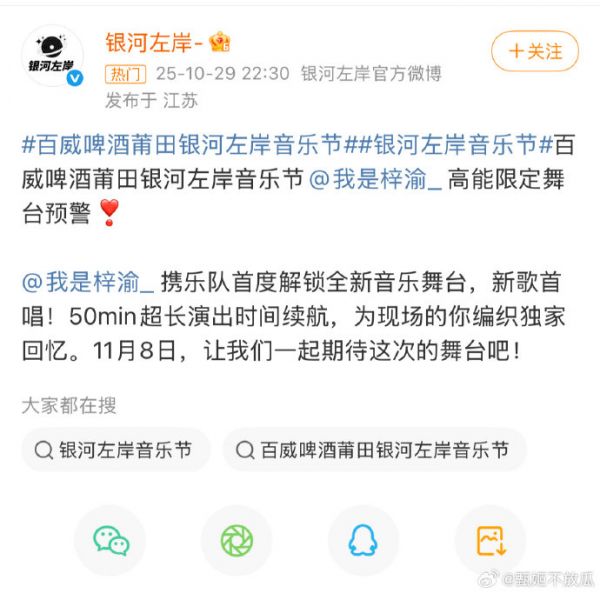Follow the 银河左岸- account
Screen dimensions: 600x593
[534, 51]
